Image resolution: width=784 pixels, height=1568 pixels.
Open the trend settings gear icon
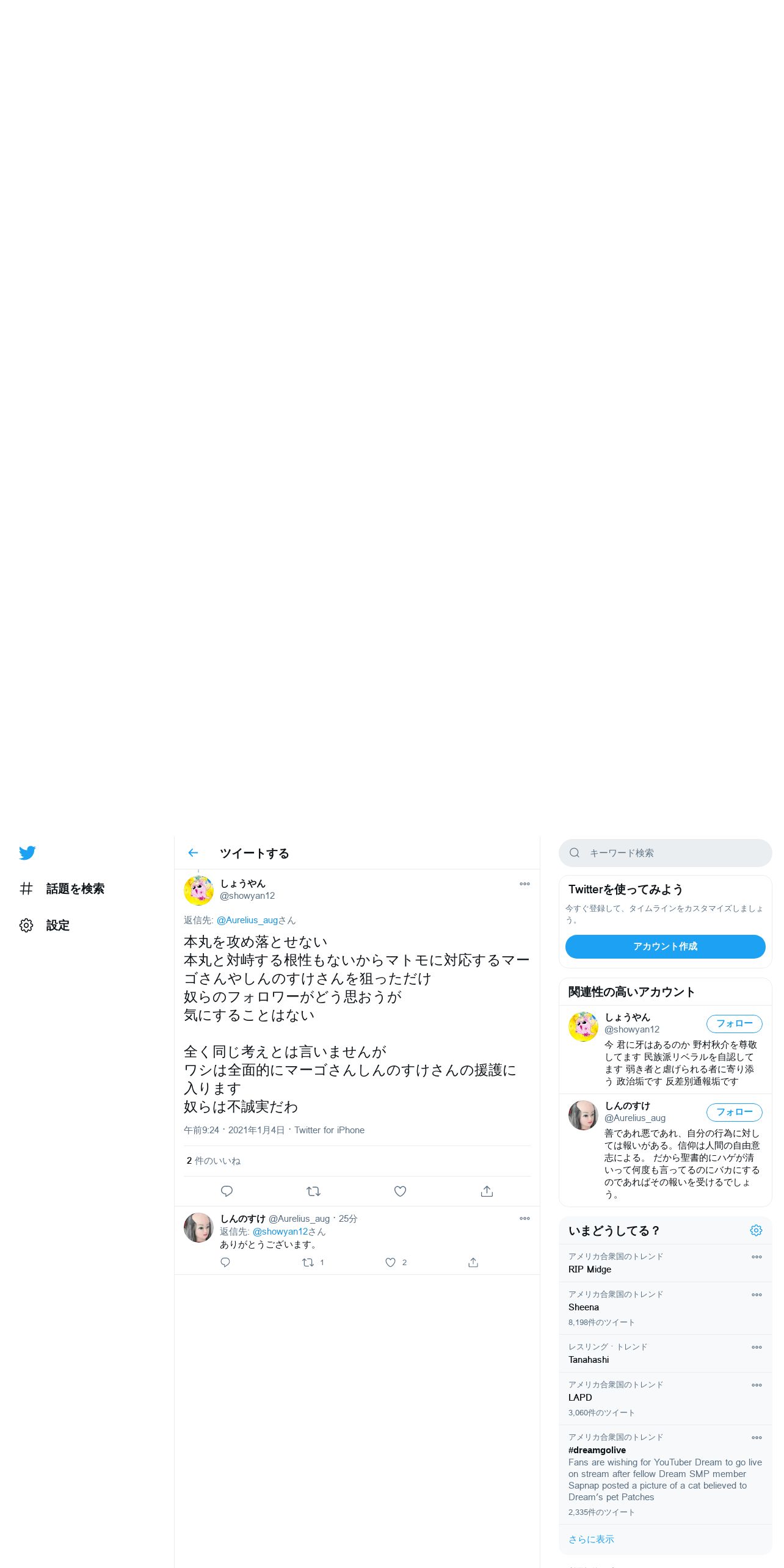(x=756, y=1230)
